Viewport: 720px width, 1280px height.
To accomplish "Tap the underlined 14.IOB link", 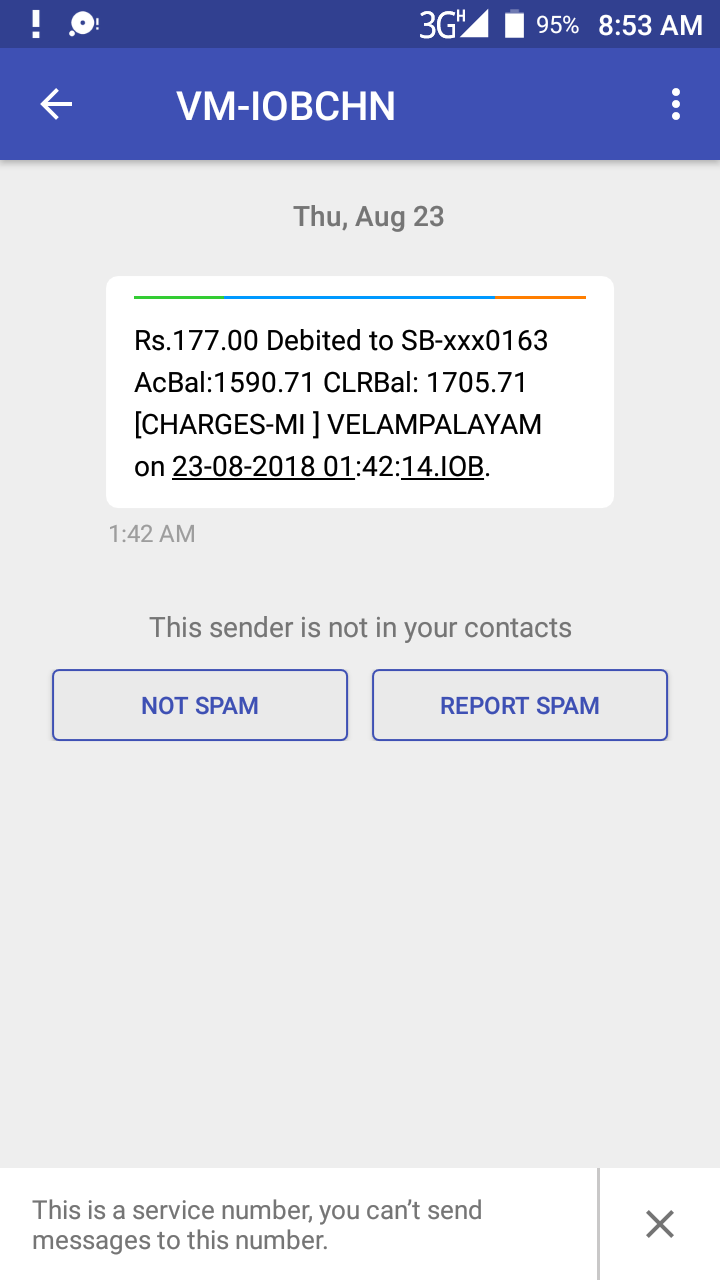I will click(442, 467).
